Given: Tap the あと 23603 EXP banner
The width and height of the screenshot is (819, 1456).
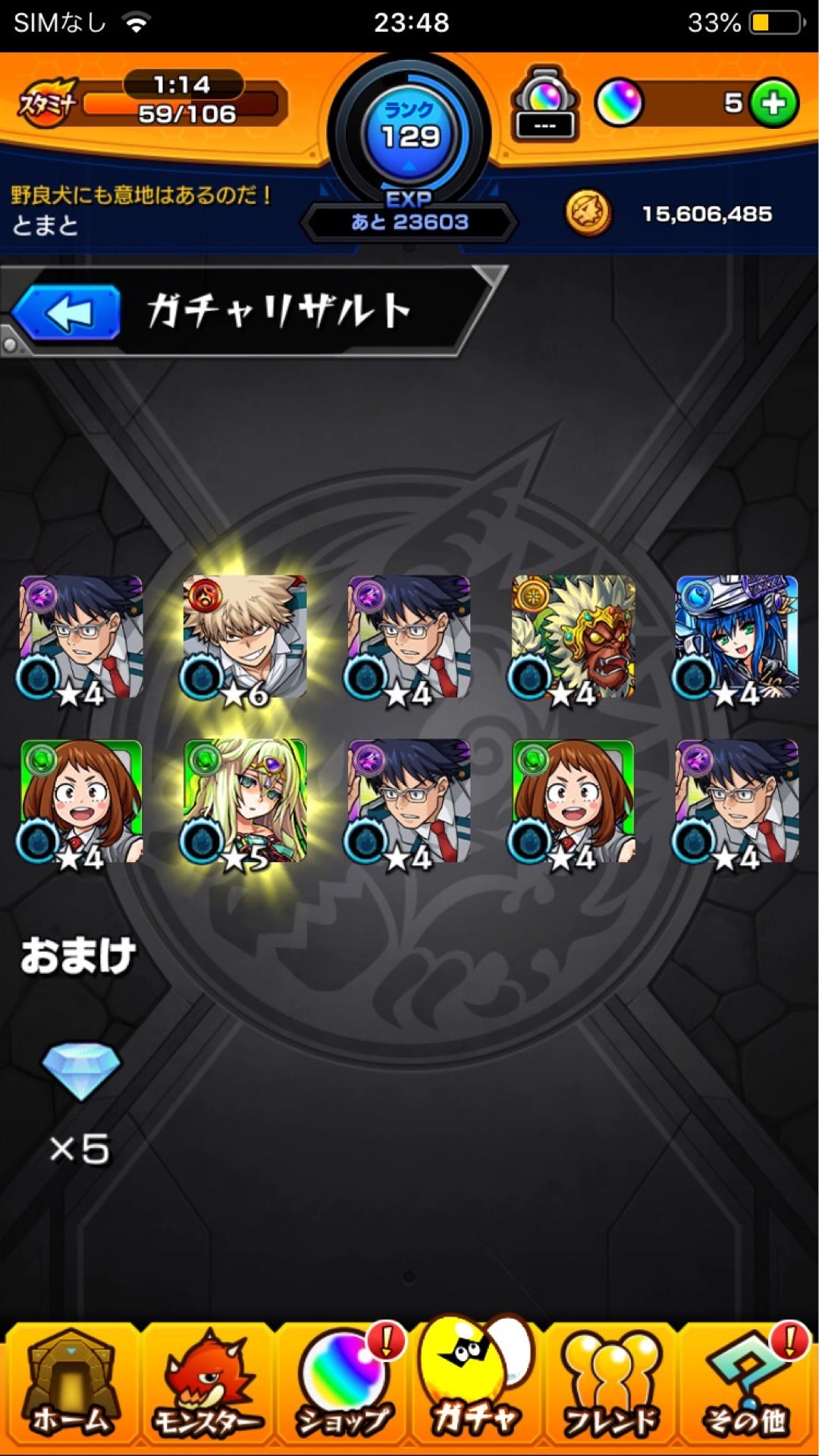Looking at the screenshot, I should coord(409,221).
